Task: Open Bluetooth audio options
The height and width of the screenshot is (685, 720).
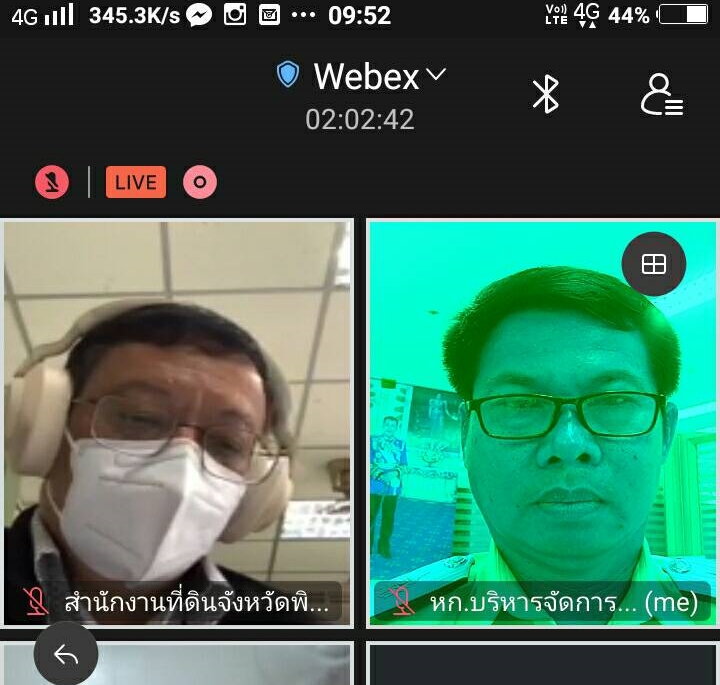Action: (x=545, y=94)
